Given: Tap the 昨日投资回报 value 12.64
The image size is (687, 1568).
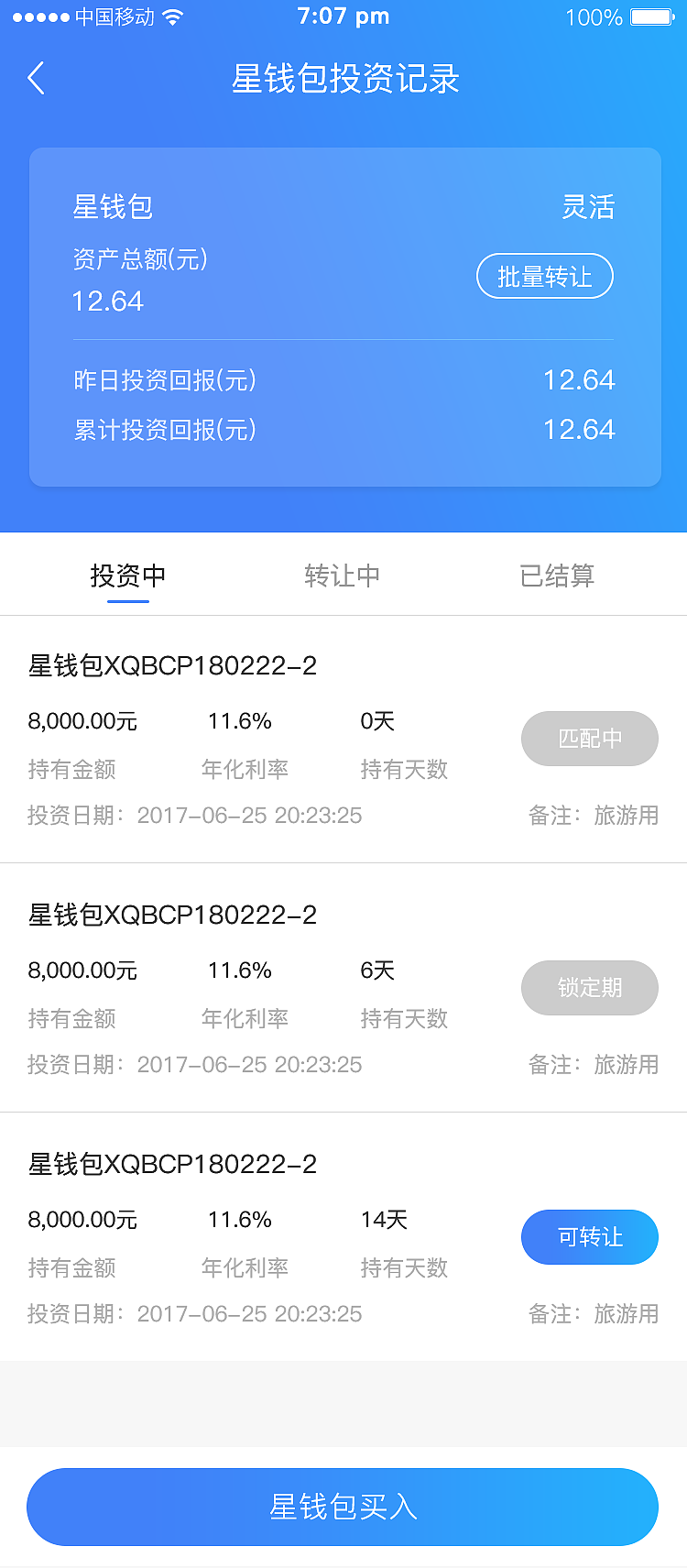Looking at the screenshot, I should pos(580,379).
